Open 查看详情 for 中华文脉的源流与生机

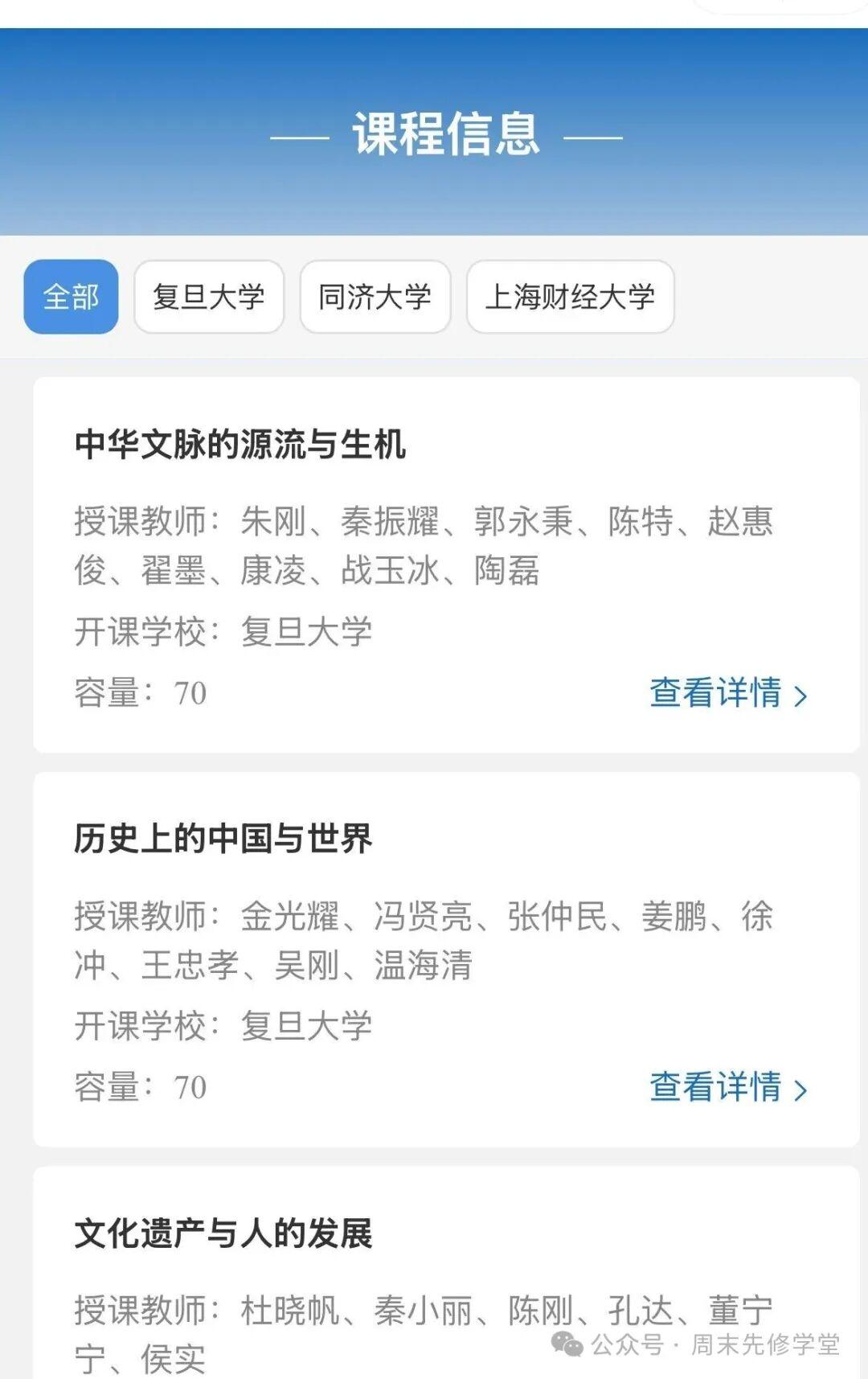pos(727,693)
